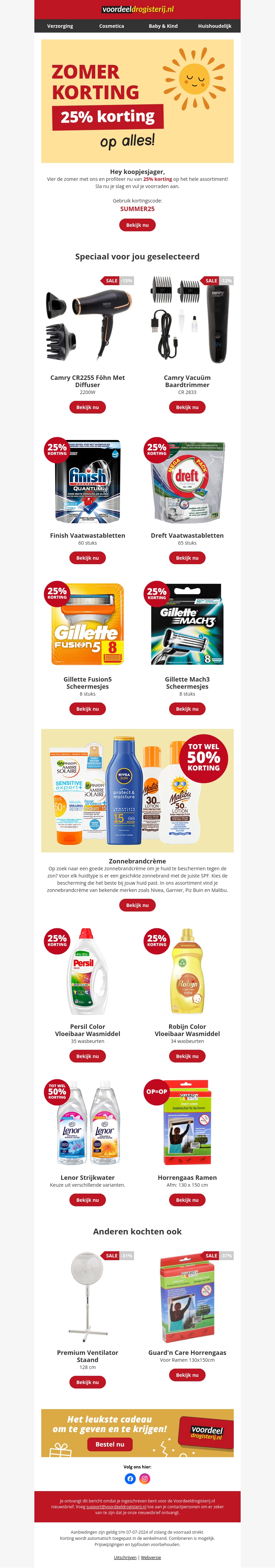Tap Bekijk nu below the SUMMER25 code
The width and height of the screenshot is (275, 1568).
137,225
